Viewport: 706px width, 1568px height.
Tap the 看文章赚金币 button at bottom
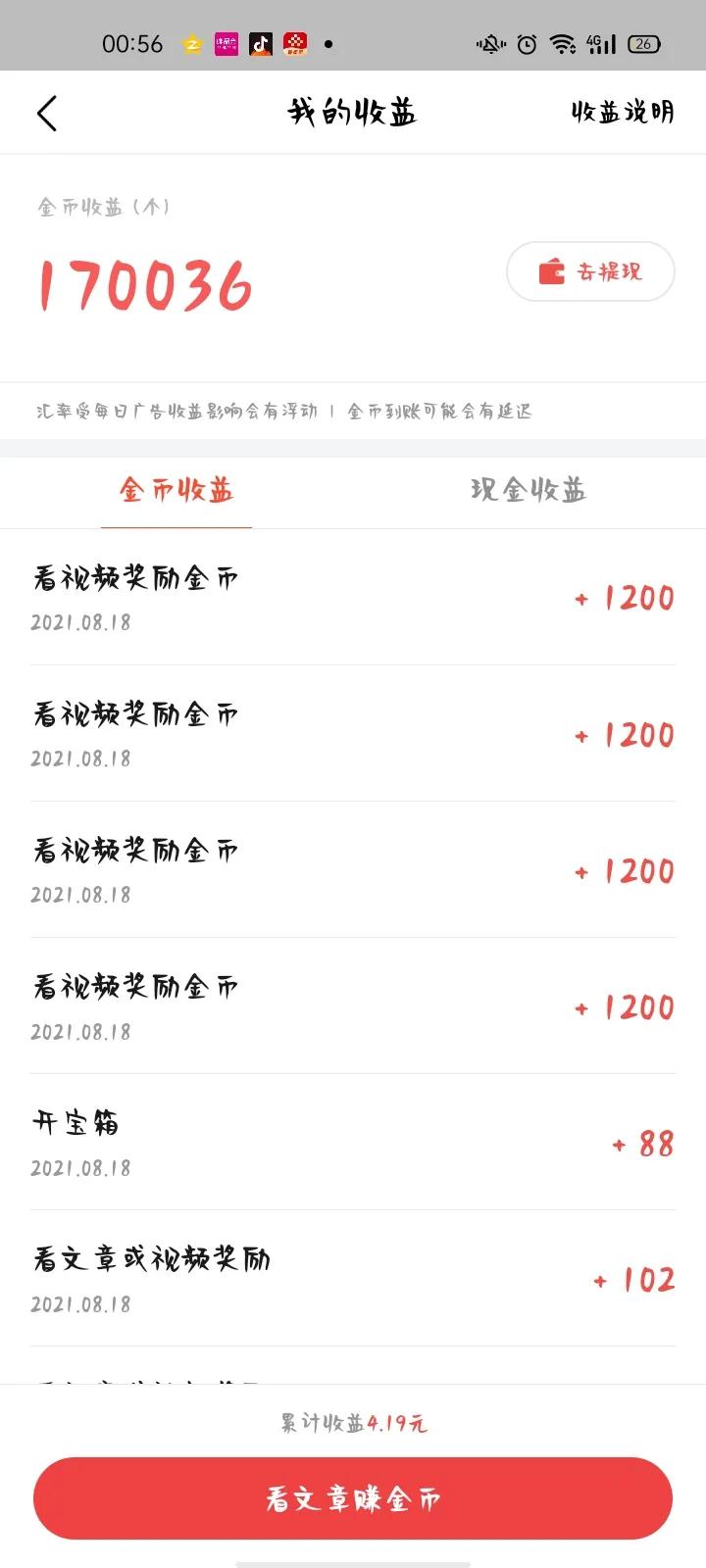pos(353,1498)
